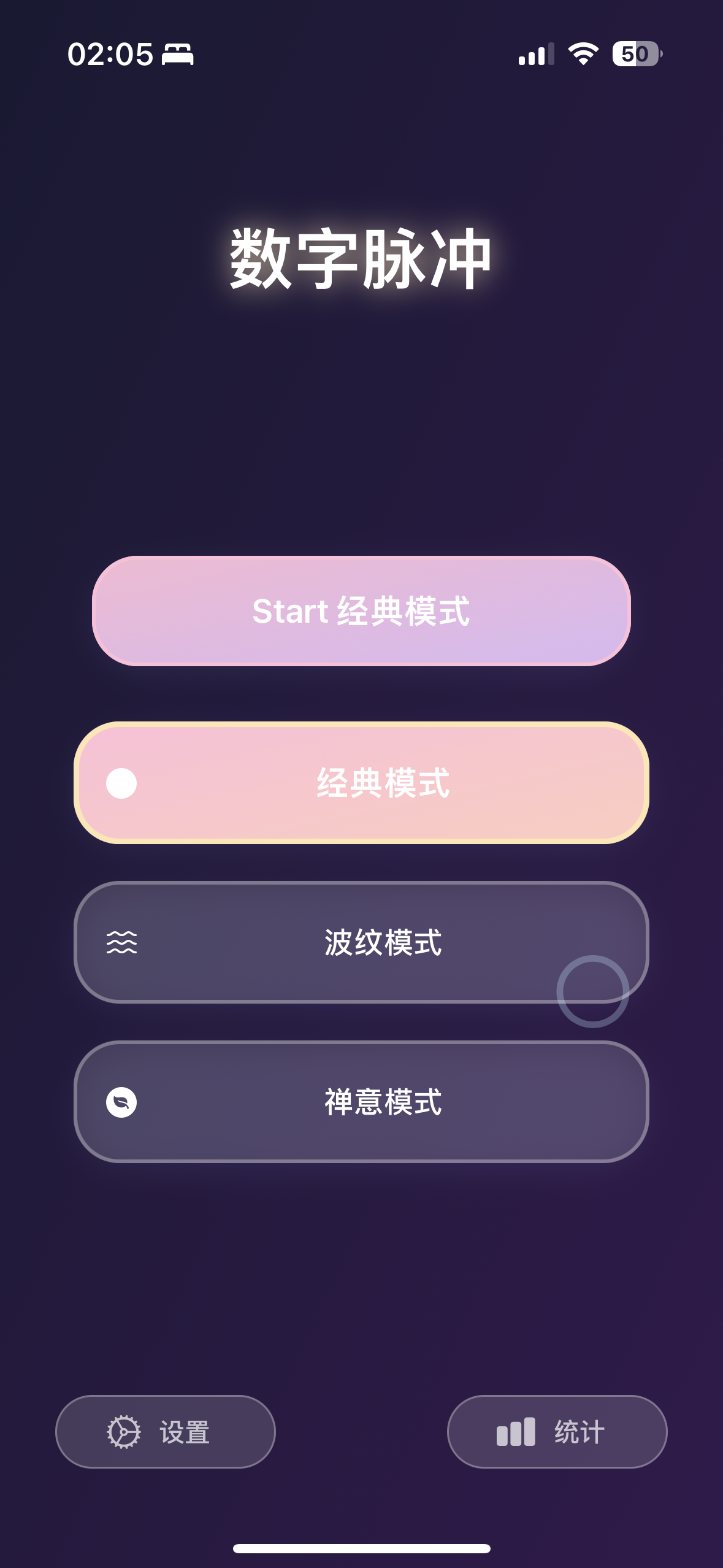Image resolution: width=723 pixels, height=1568 pixels.
Task: Choose 禅意模式 as active mode
Action: click(361, 1104)
